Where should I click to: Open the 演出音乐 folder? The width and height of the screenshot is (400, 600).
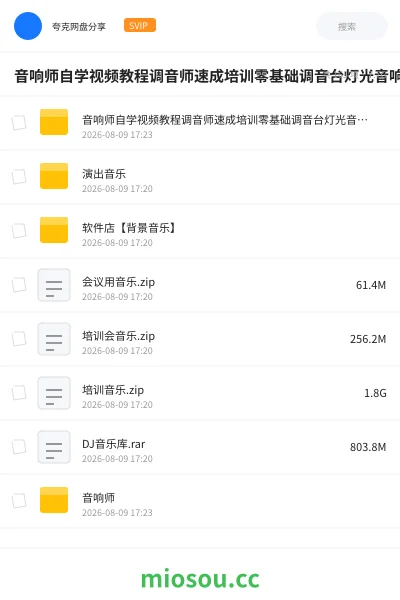pos(200,177)
